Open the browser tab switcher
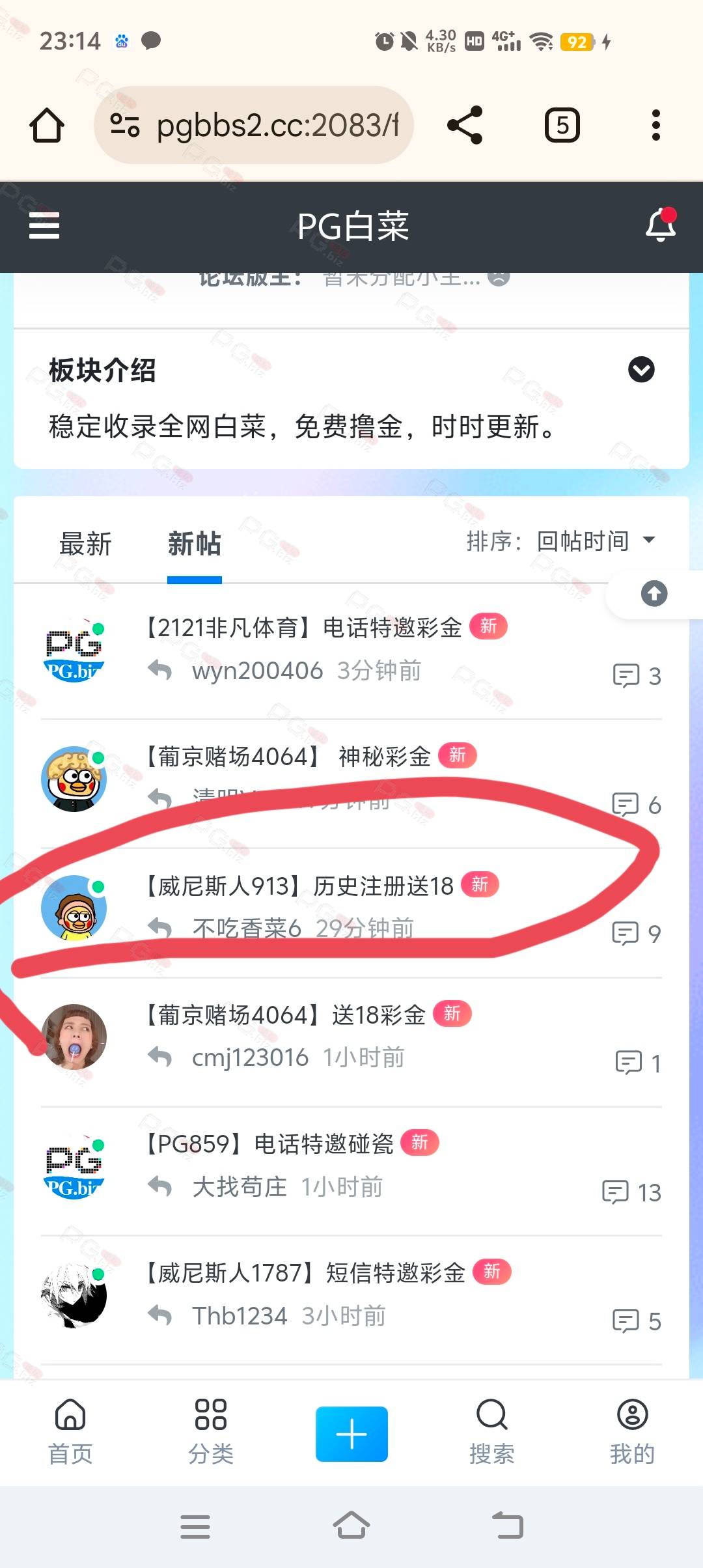This screenshot has height=1568, width=703. (562, 125)
